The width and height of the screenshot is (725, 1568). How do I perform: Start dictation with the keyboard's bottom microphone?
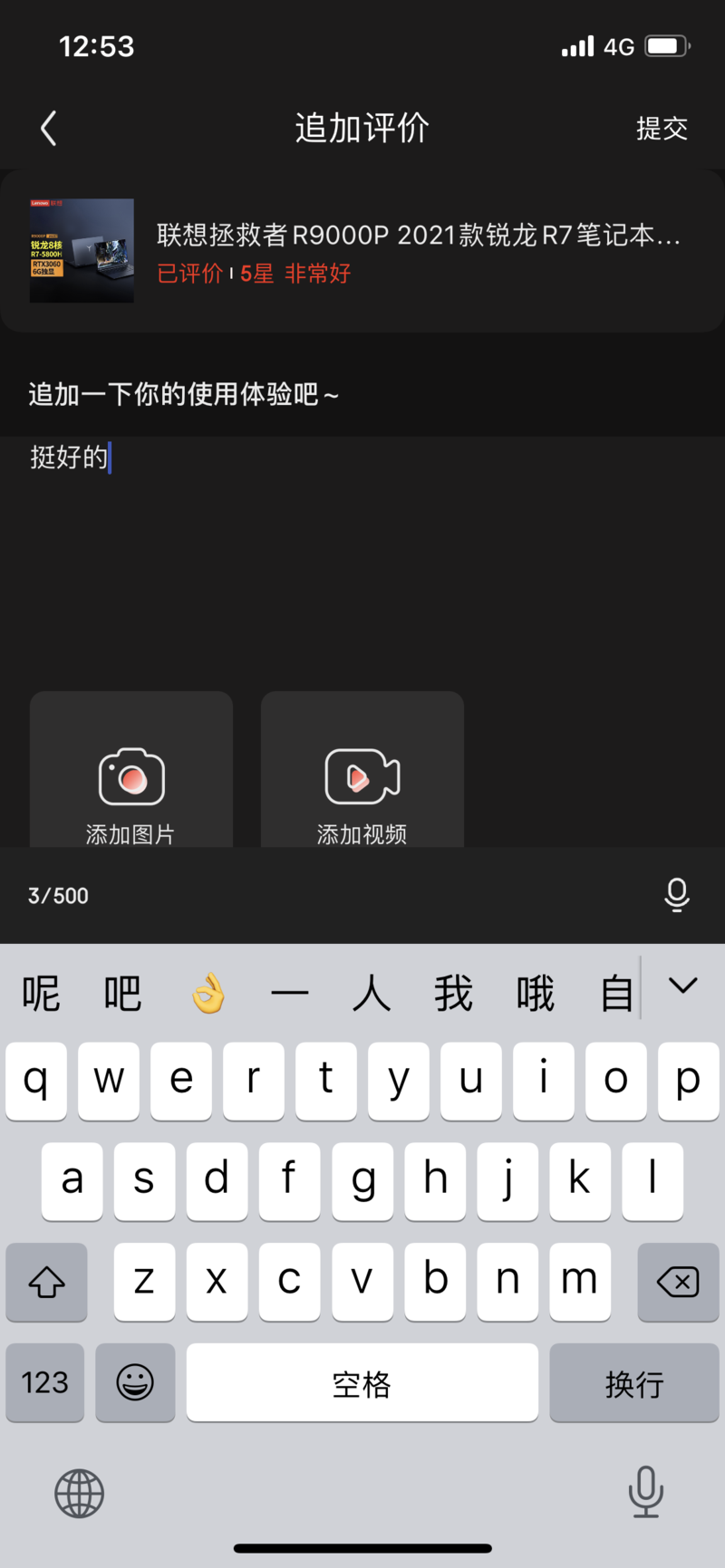point(645,1492)
